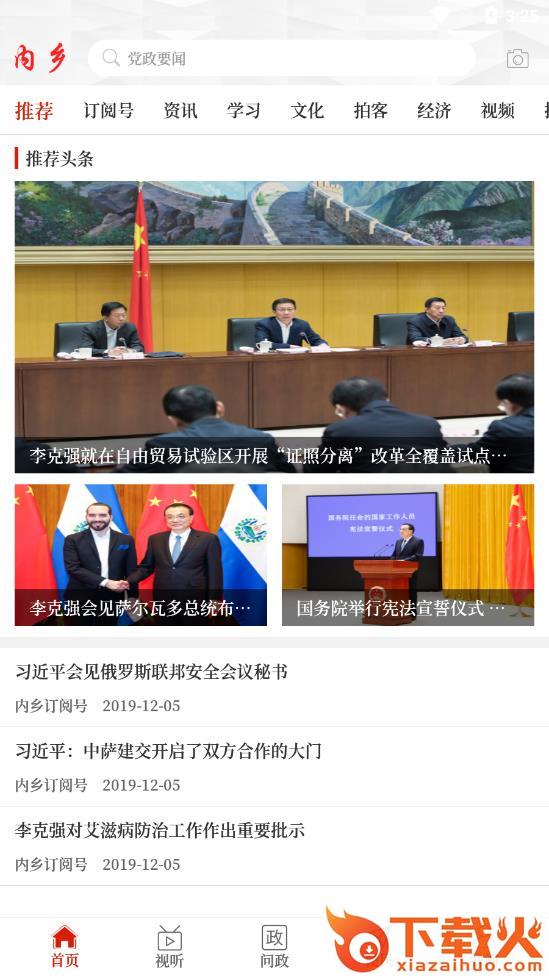Select the 学习 tab
Image resolution: width=549 pixels, height=976 pixels.
click(x=243, y=111)
